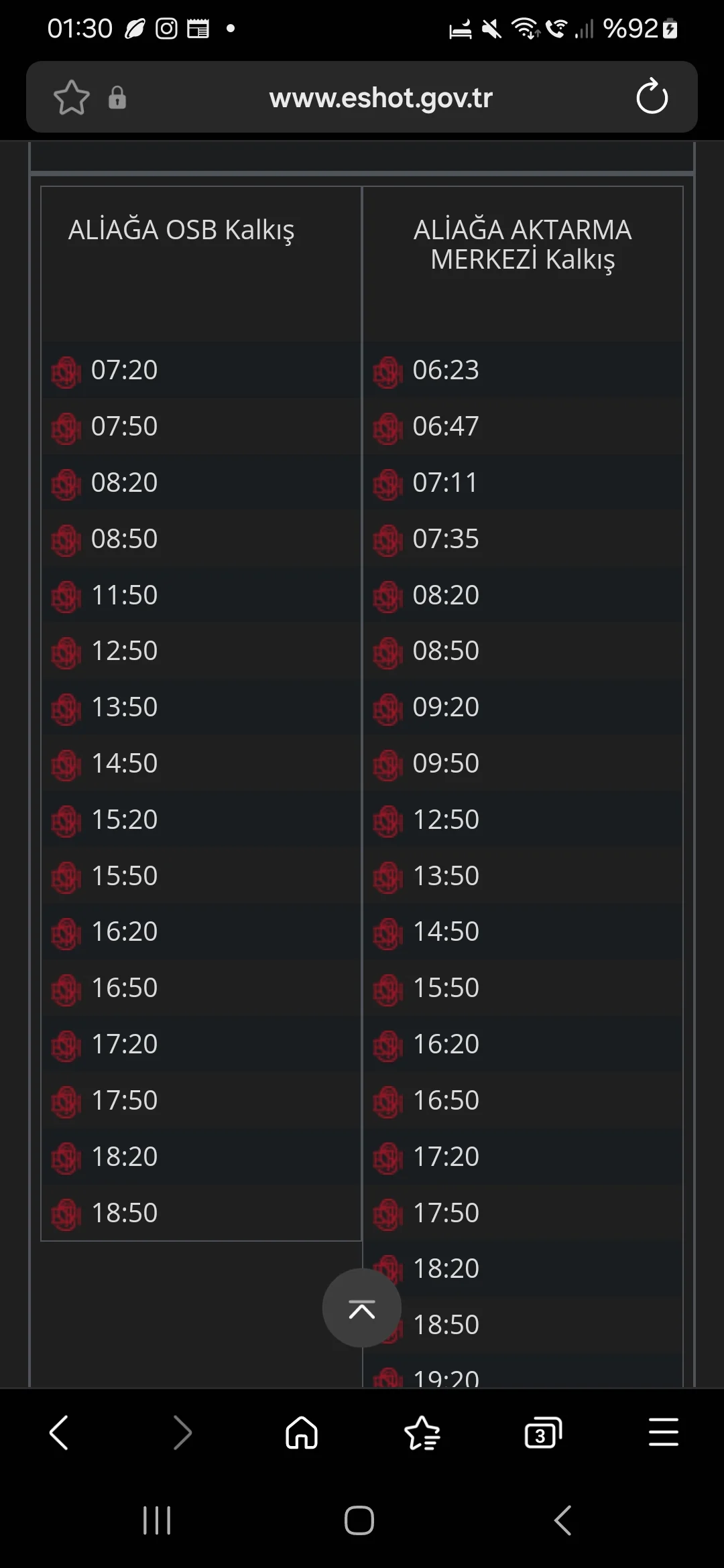Image resolution: width=724 pixels, height=1568 pixels.
Task: Open the system recent apps view
Action: (157, 1520)
